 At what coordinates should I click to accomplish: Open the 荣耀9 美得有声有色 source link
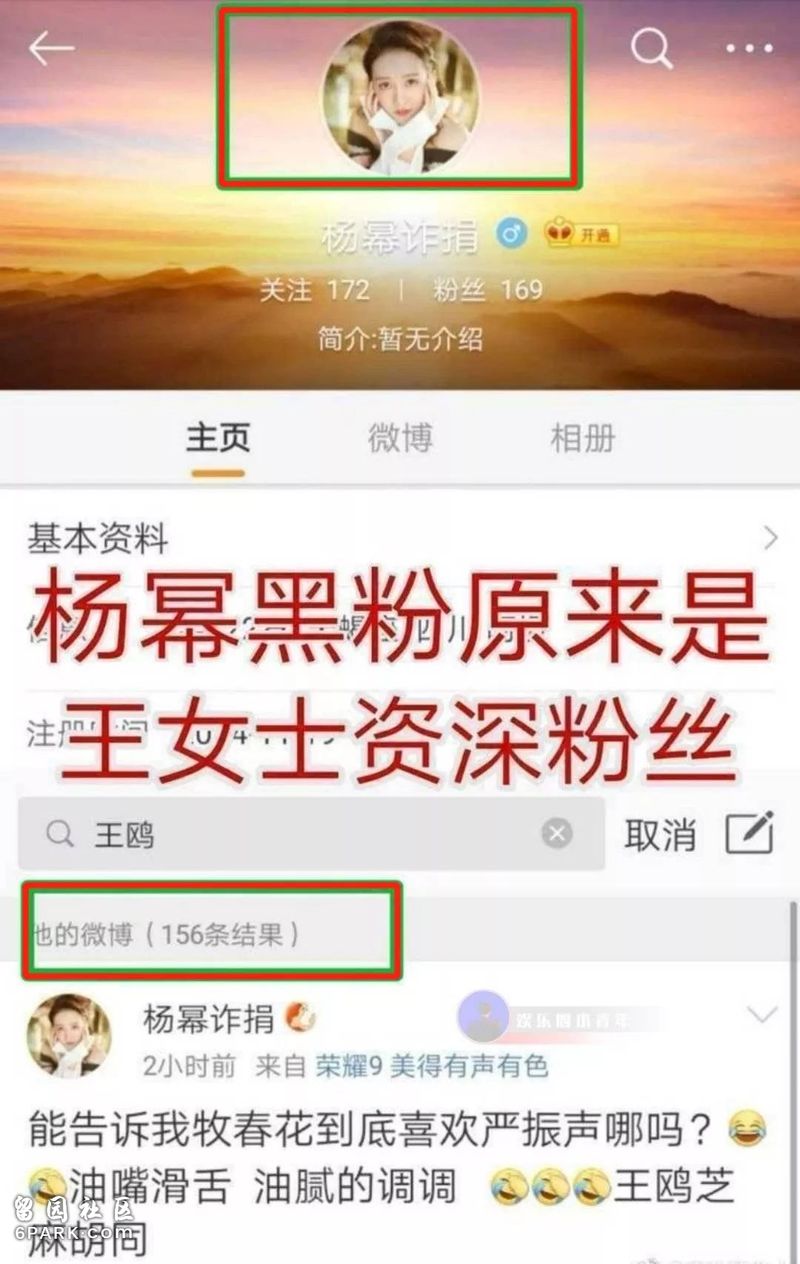[432, 1066]
